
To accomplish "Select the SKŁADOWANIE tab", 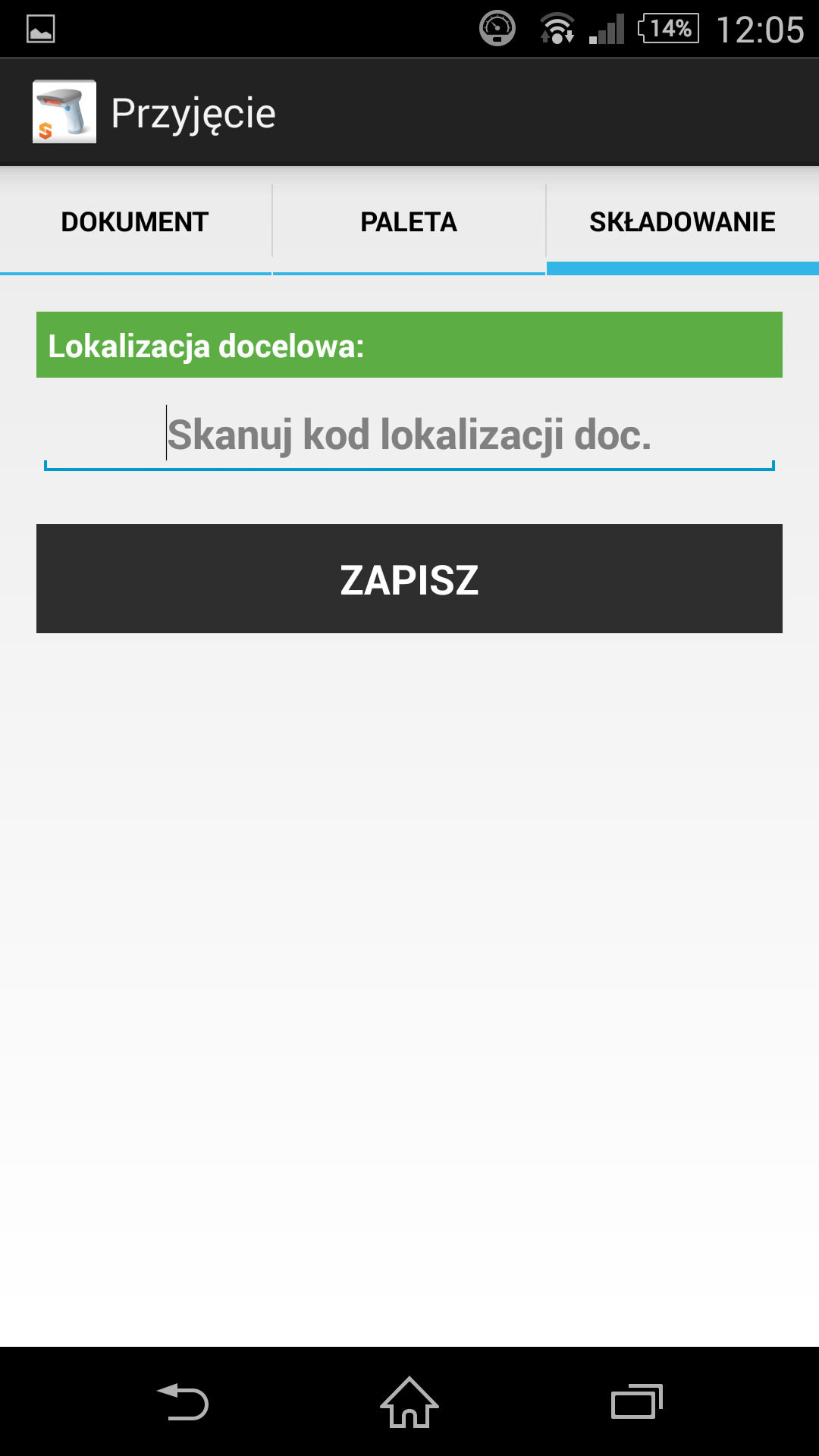I will [x=682, y=222].
